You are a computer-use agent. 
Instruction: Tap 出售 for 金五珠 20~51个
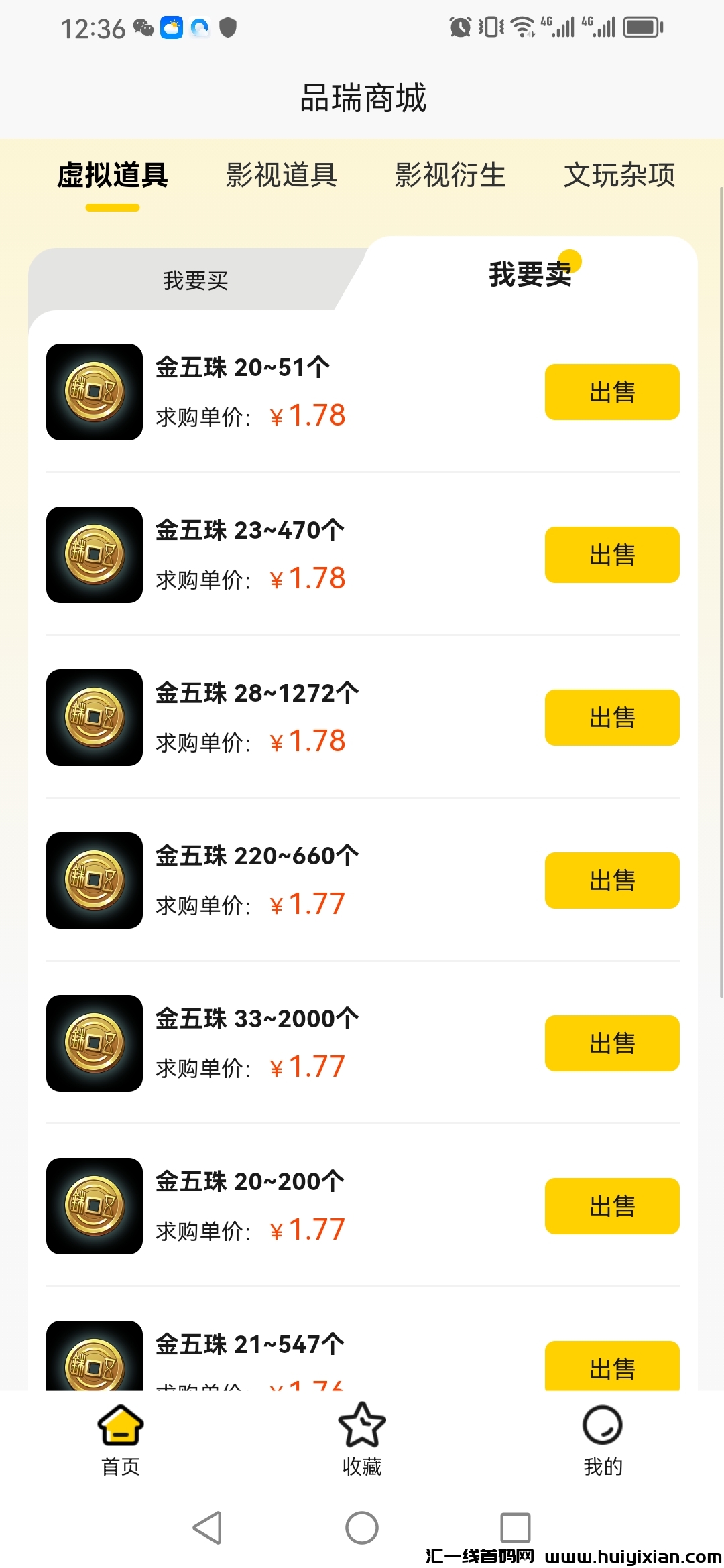tap(611, 392)
